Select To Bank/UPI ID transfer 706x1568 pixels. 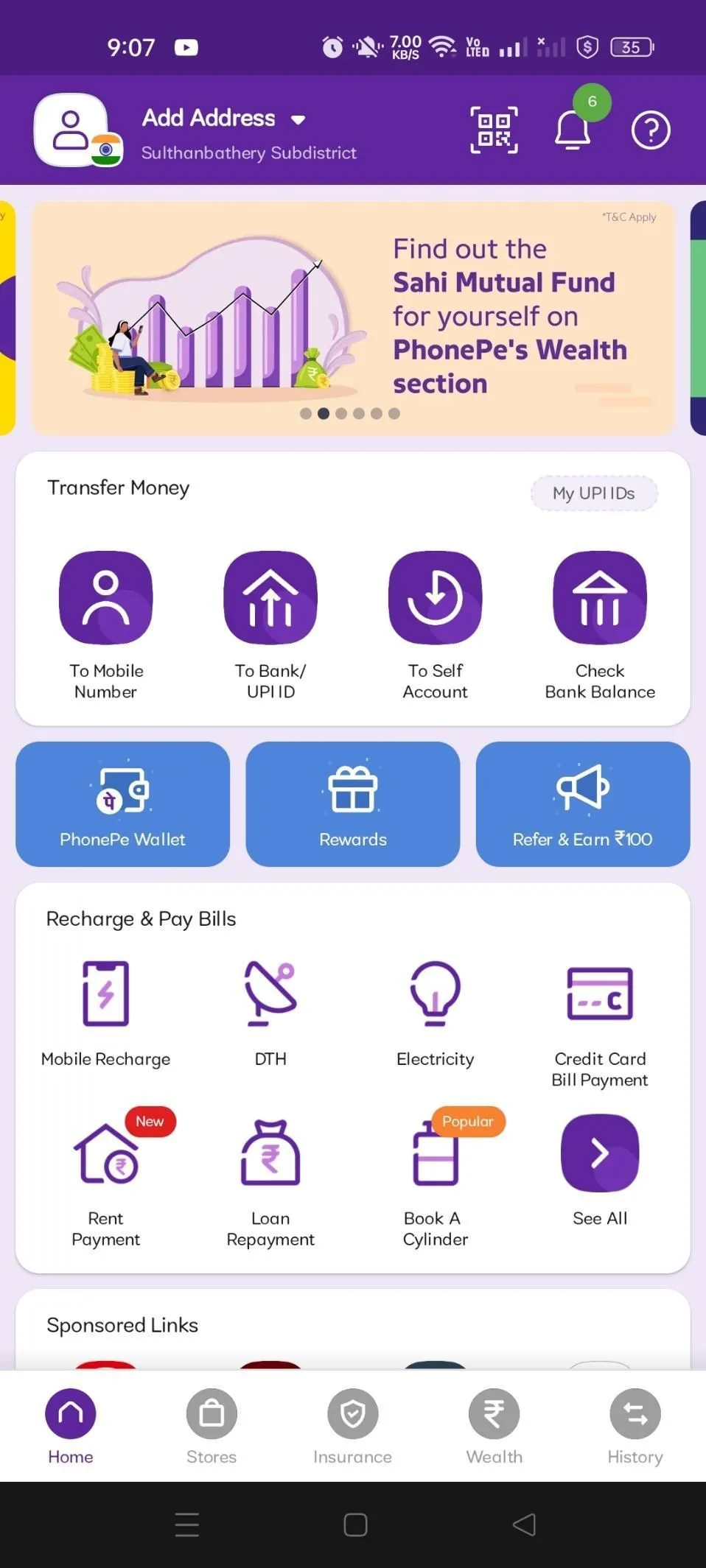[270, 598]
